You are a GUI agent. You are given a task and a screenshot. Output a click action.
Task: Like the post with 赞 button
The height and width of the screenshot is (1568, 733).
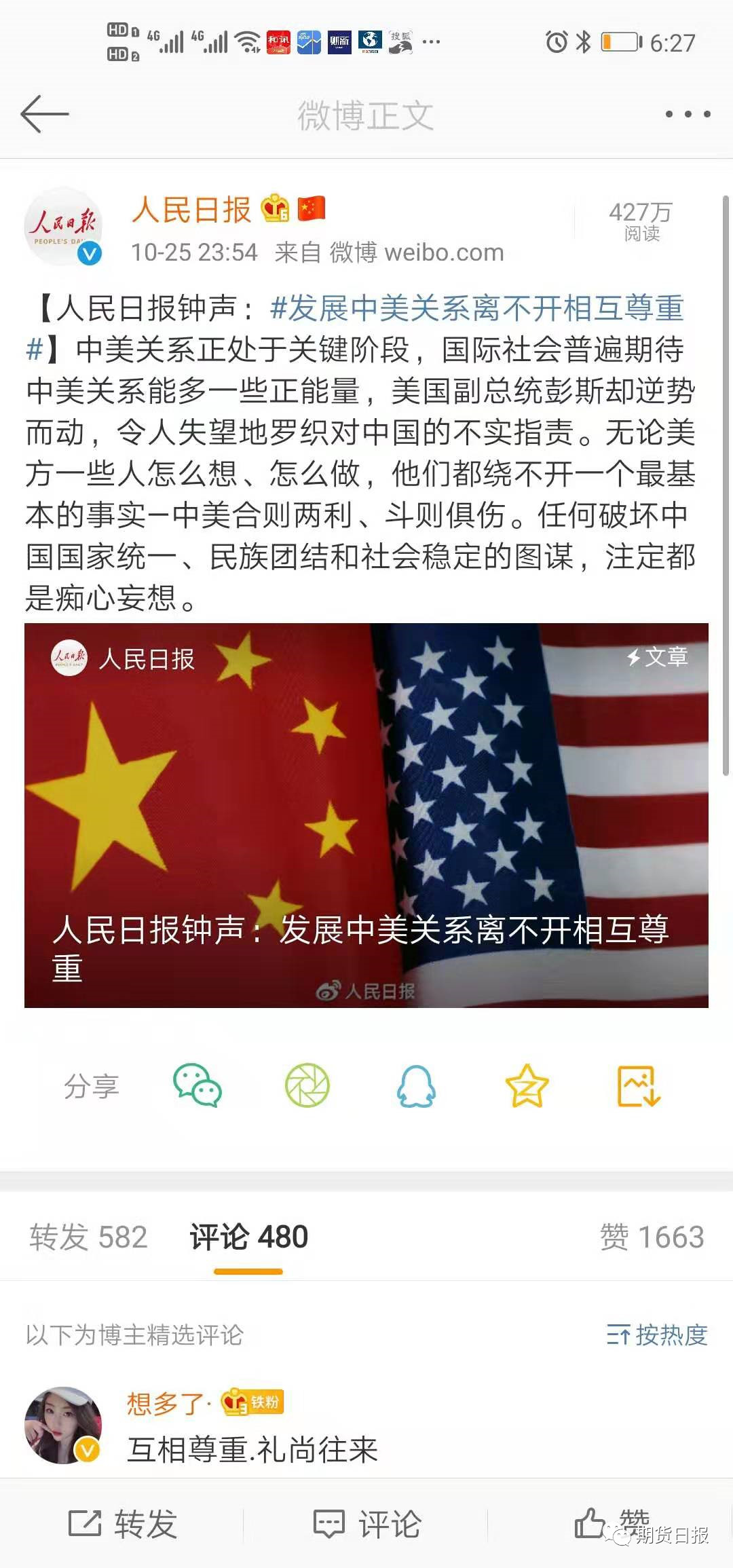(611, 1523)
